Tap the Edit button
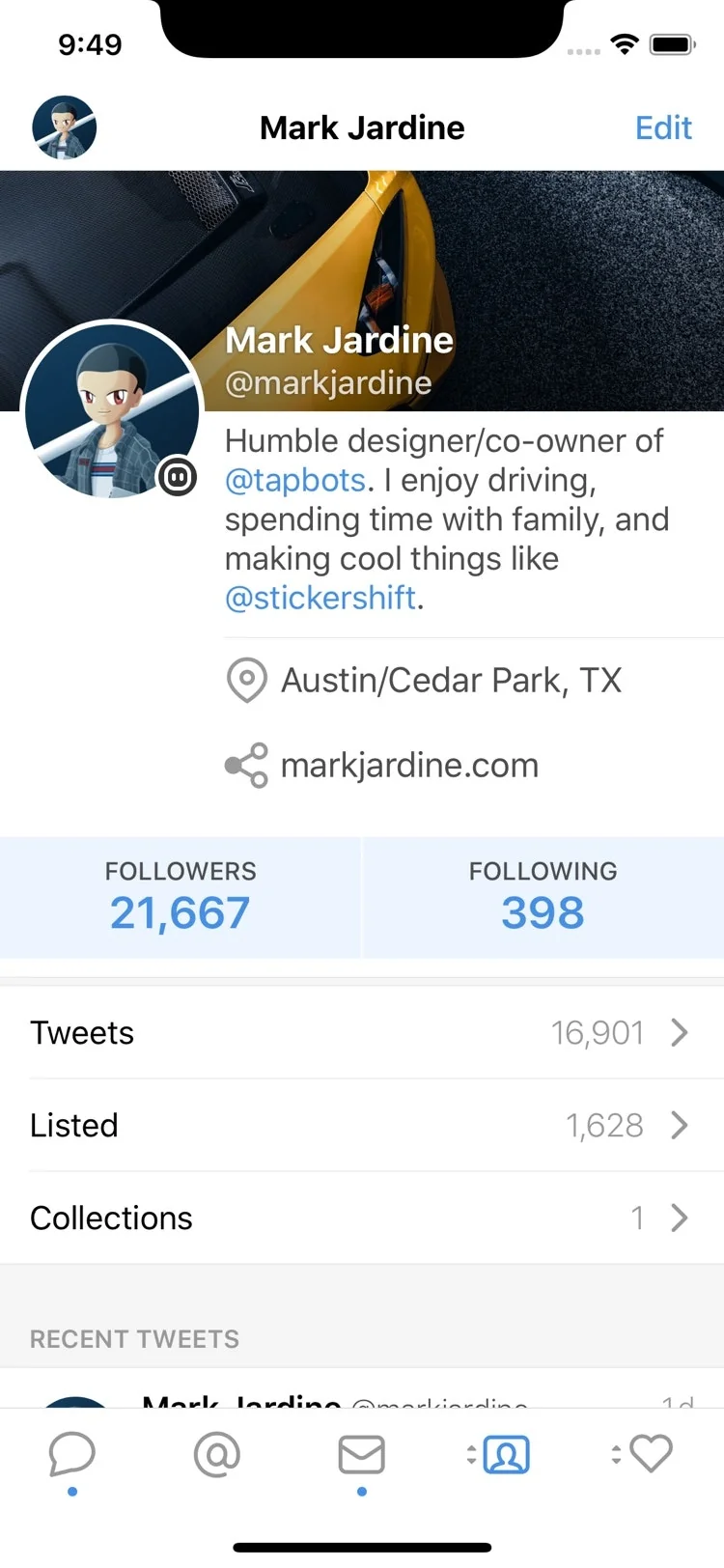The width and height of the screenshot is (724, 1568). [663, 126]
